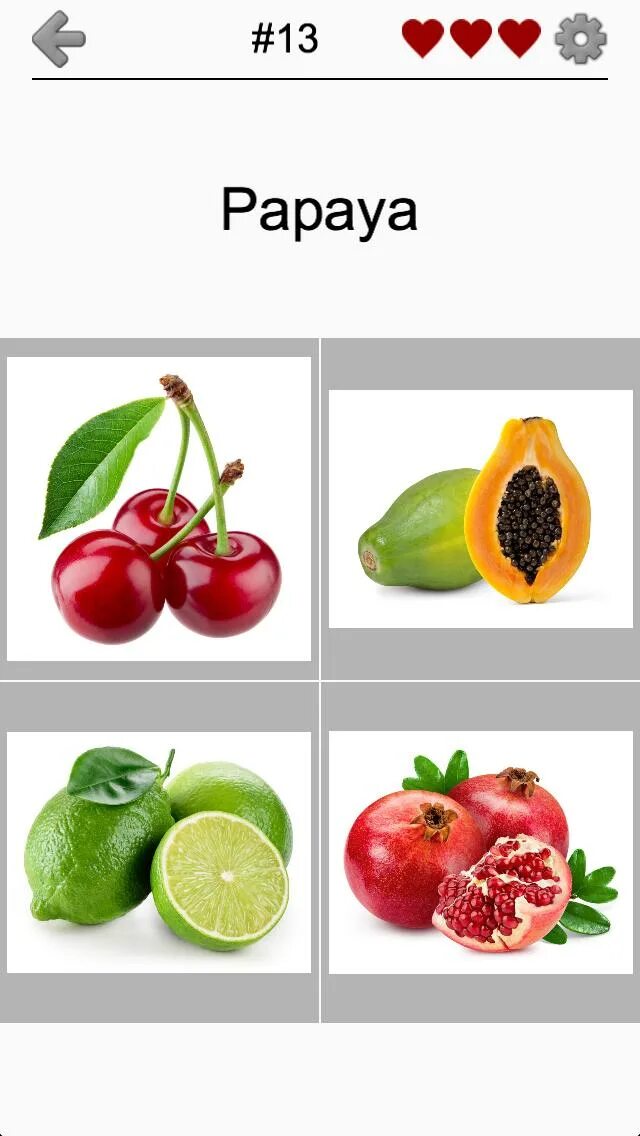
Task: Pick the limes picture as answer
Action: (x=159, y=852)
